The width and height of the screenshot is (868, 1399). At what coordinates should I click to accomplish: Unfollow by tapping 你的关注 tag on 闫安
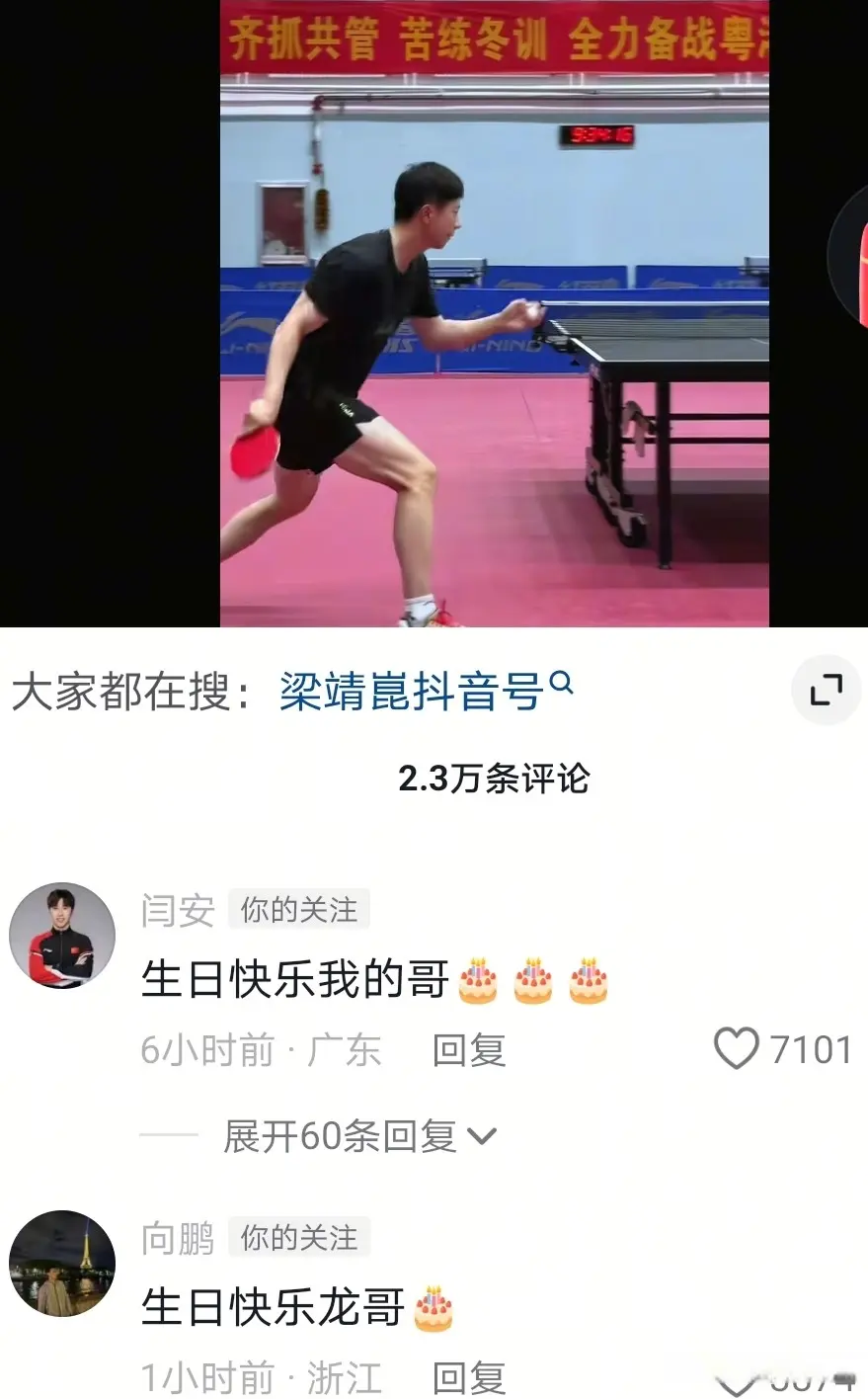point(299,910)
